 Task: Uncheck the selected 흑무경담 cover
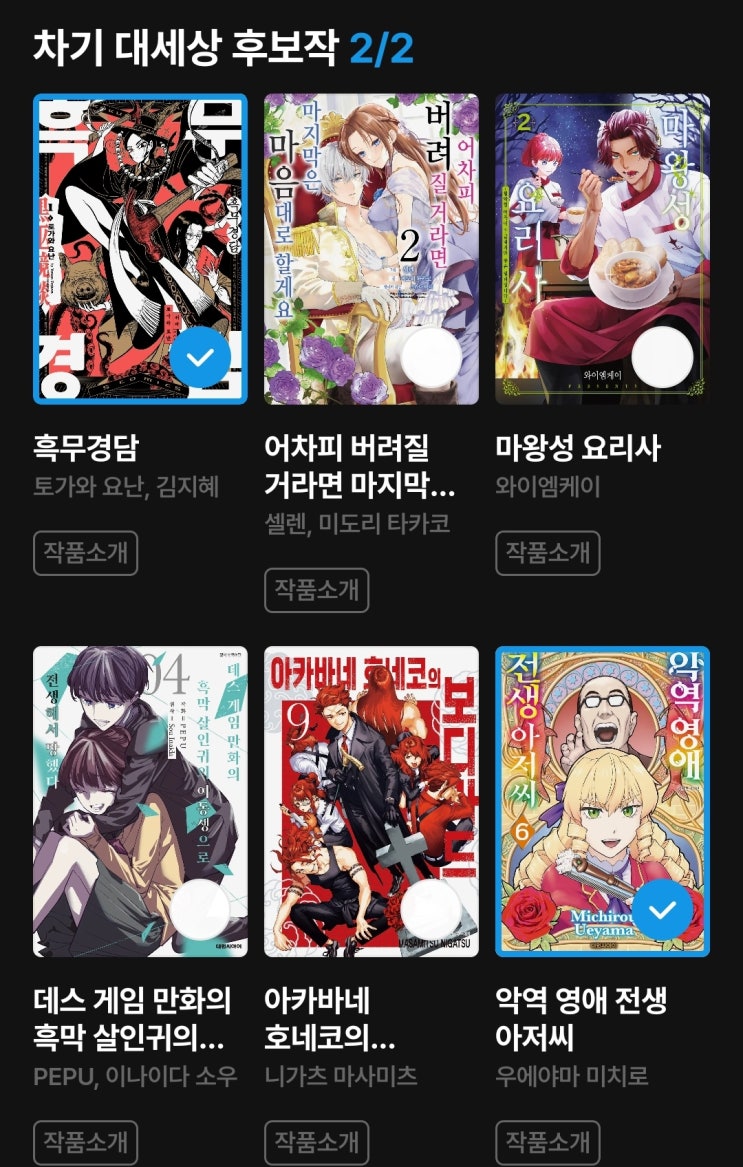pyautogui.click(x=200, y=357)
